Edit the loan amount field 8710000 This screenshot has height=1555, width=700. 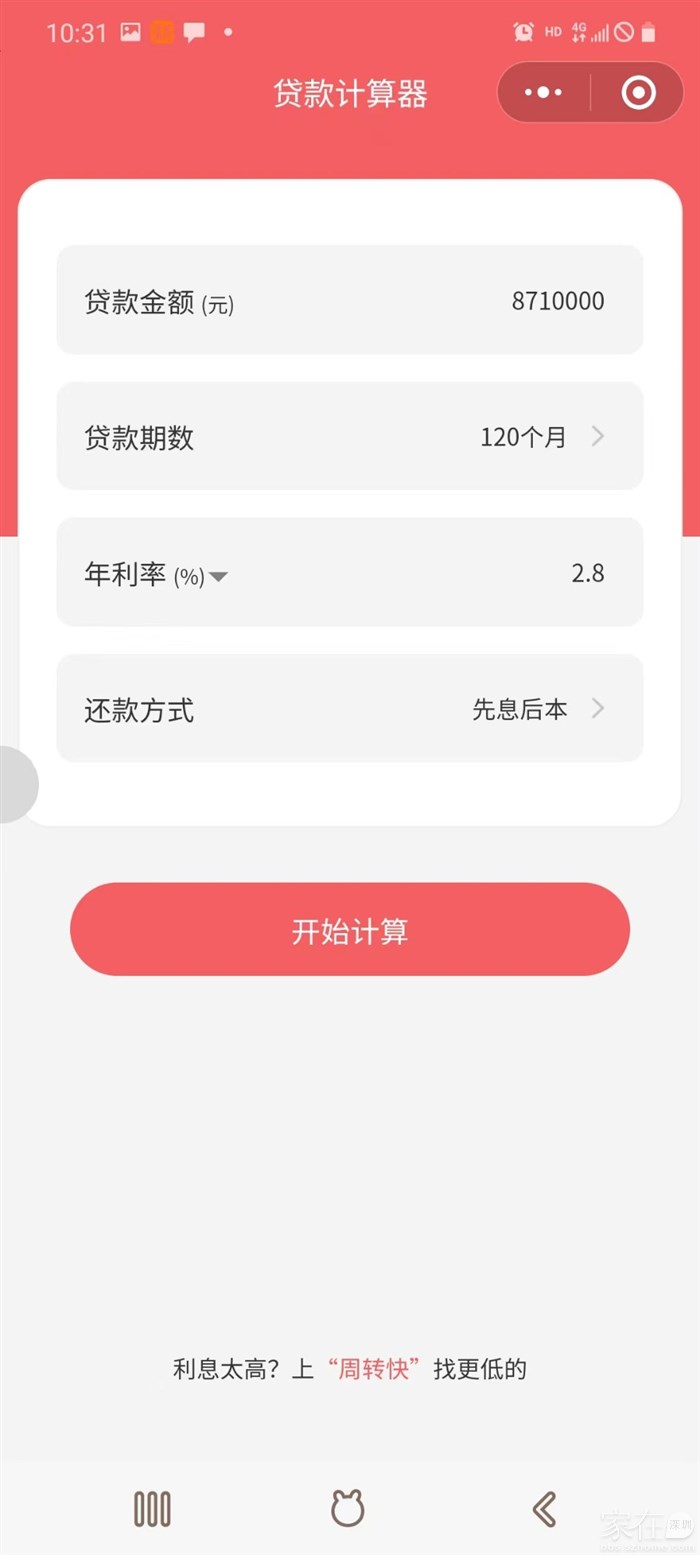click(x=557, y=301)
